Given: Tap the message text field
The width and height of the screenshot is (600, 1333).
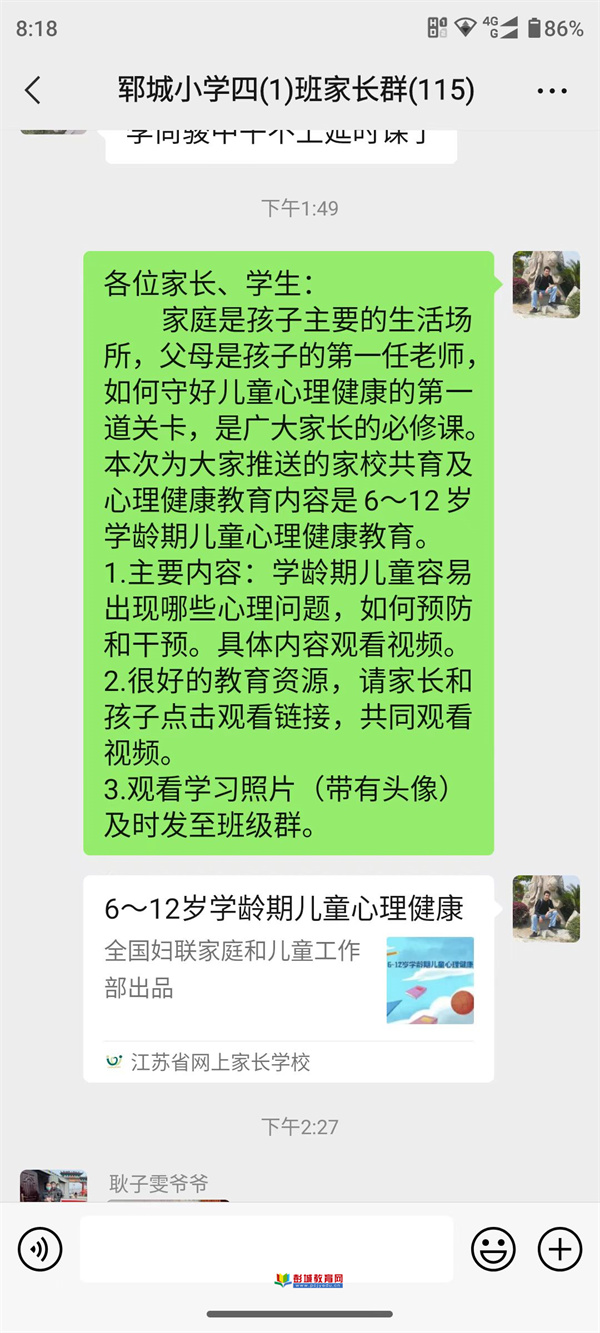Looking at the screenshot, I should coord(266,1248).
